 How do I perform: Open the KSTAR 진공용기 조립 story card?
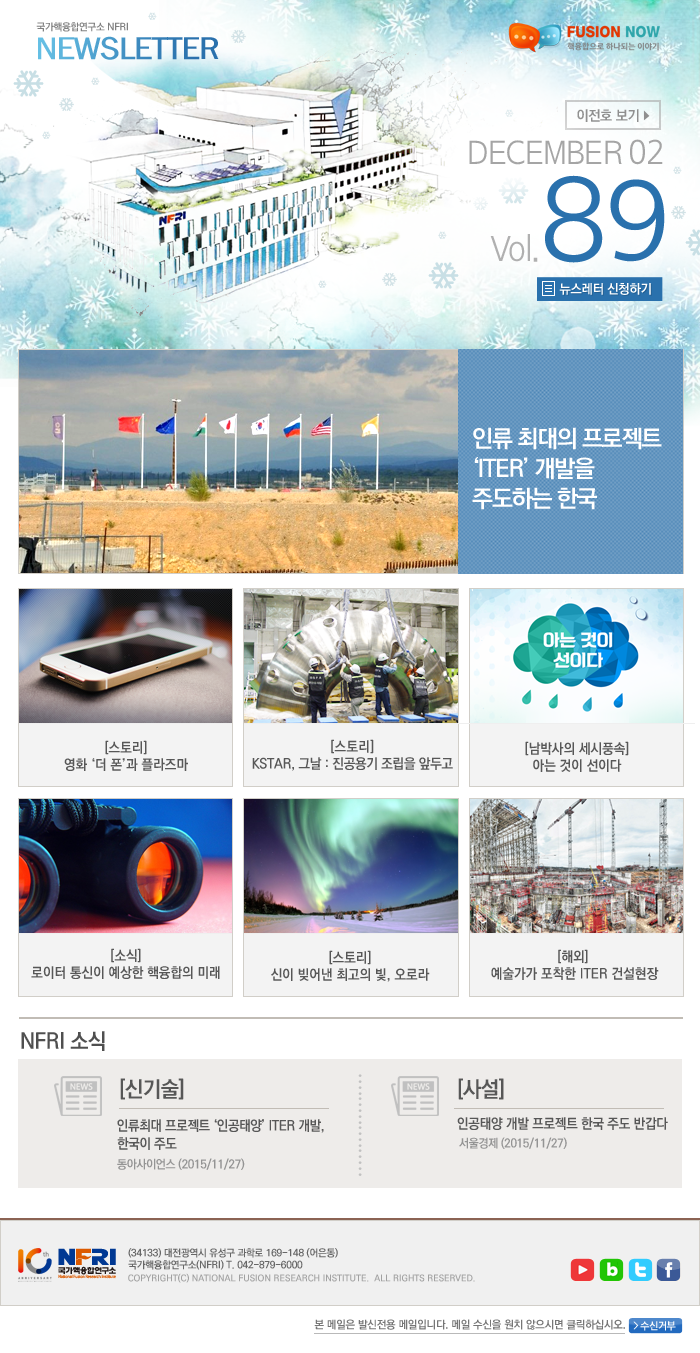351,686
